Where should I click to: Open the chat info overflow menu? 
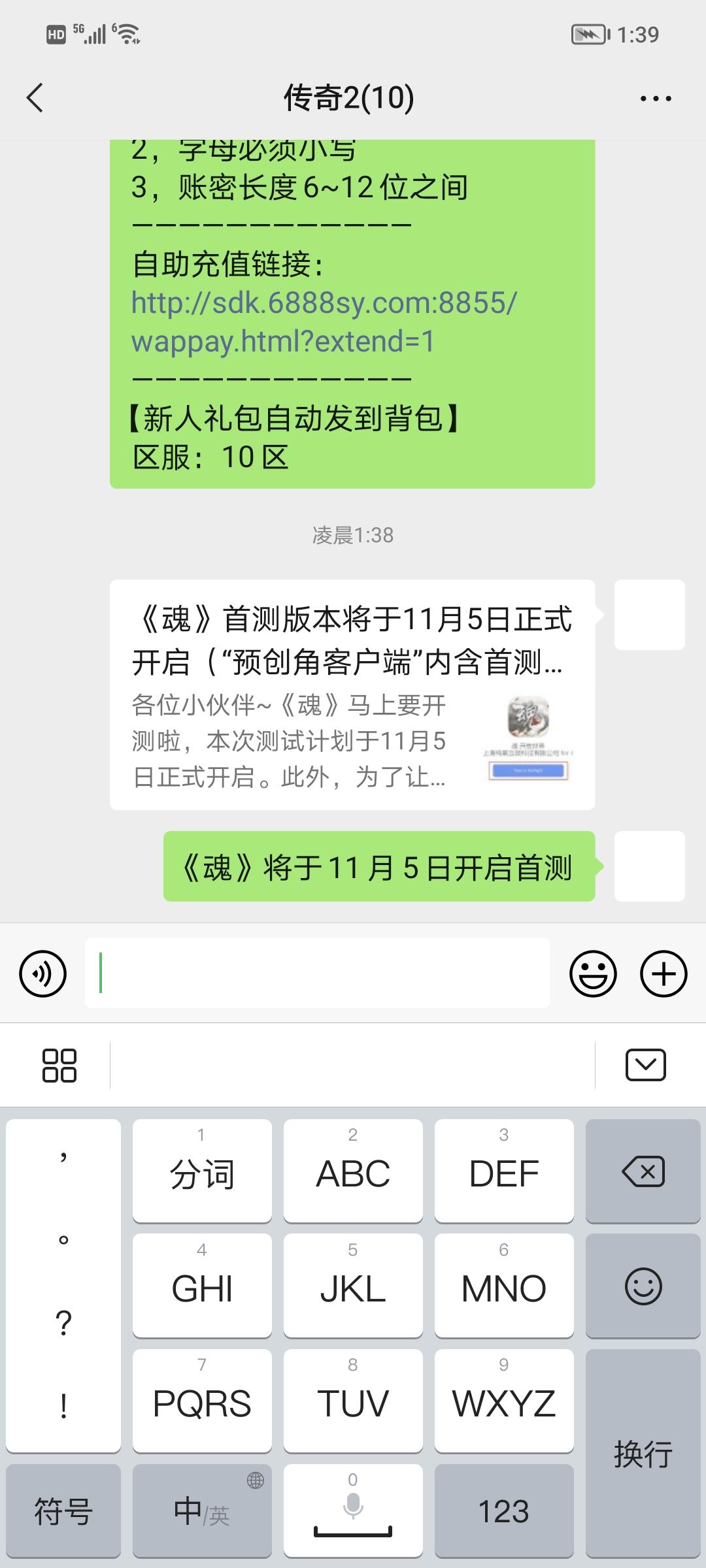point(655,99)
